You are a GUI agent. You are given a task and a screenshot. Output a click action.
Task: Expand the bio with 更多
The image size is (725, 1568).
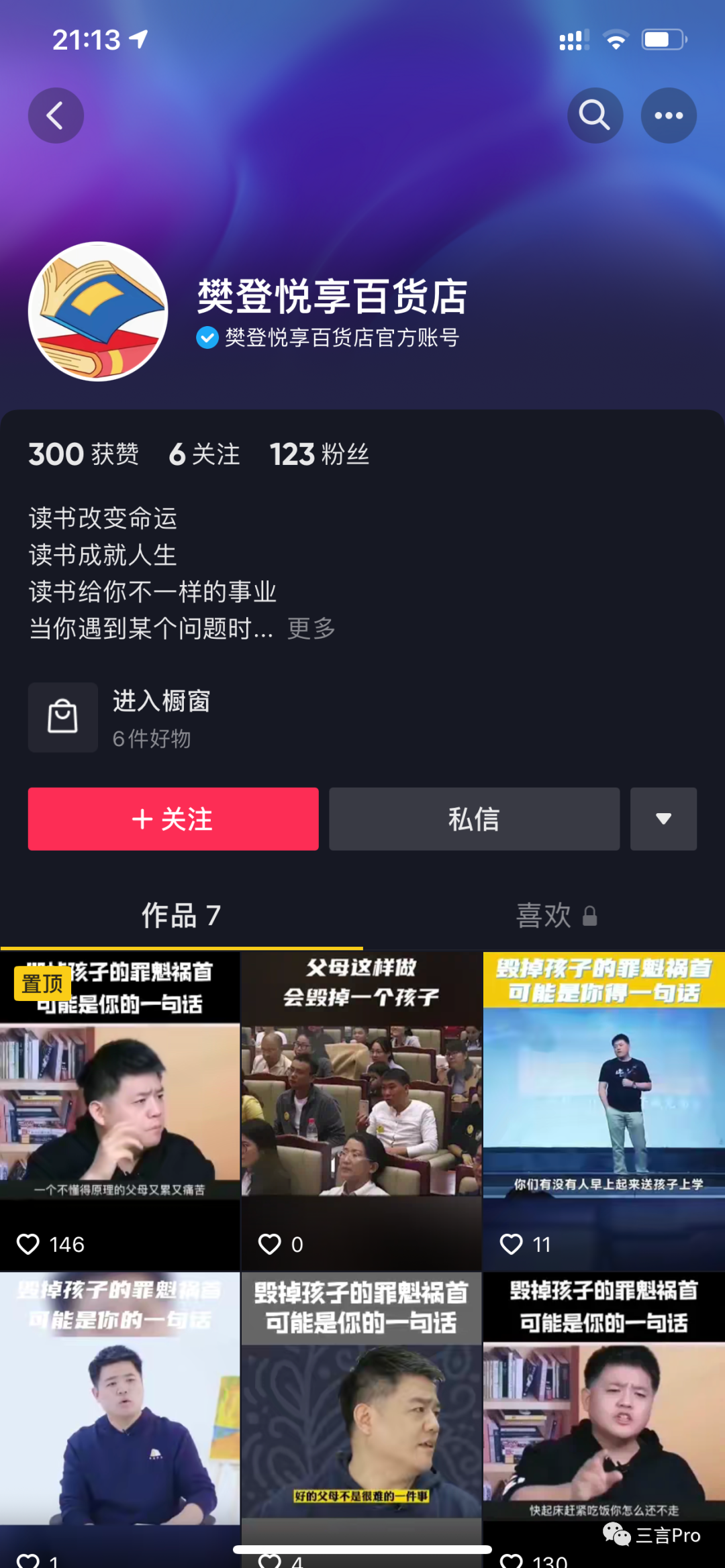[x=311, y=629]
